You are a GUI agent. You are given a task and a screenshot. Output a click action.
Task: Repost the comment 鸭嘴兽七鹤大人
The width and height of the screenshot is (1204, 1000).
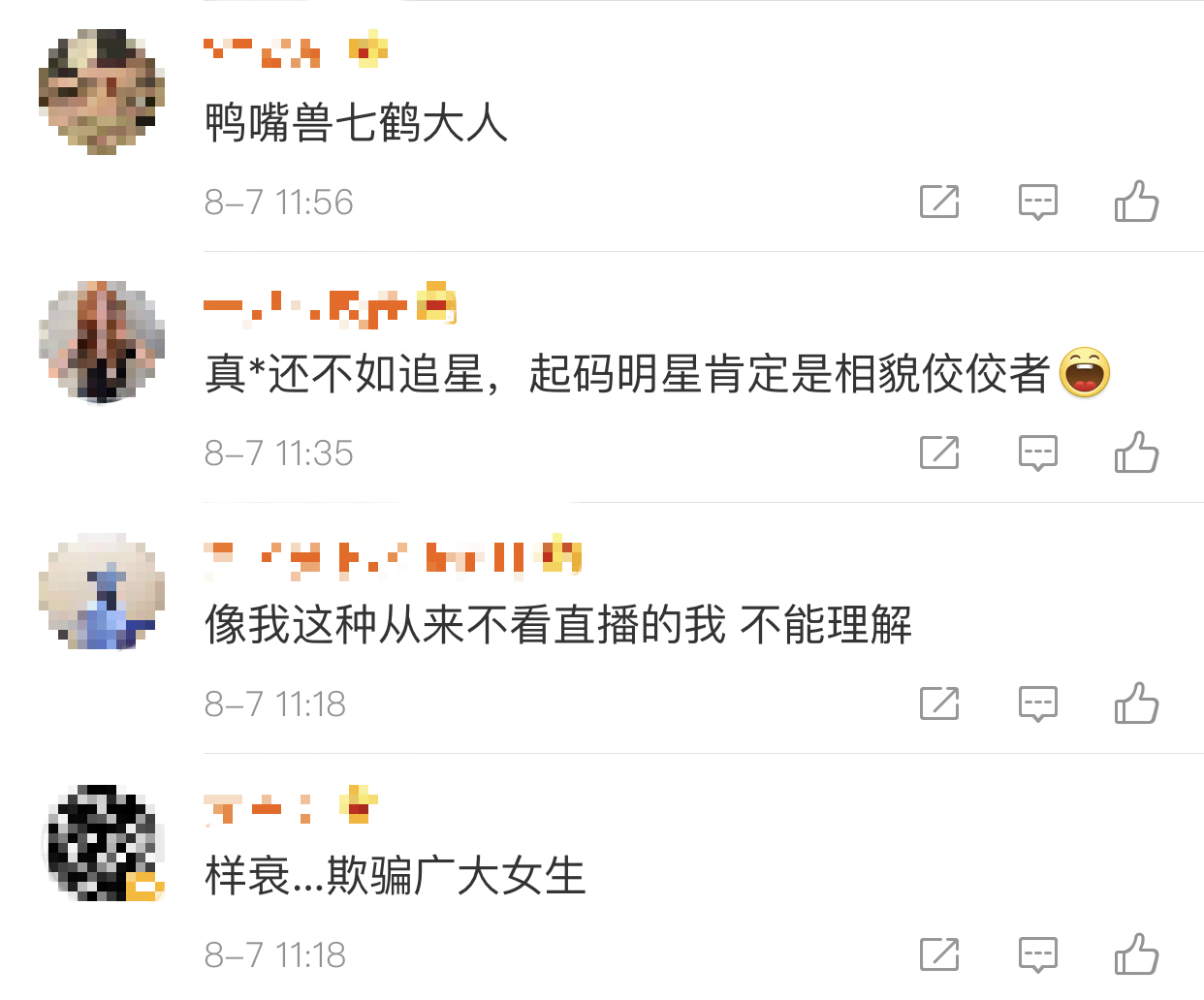[x=938, y=202]
